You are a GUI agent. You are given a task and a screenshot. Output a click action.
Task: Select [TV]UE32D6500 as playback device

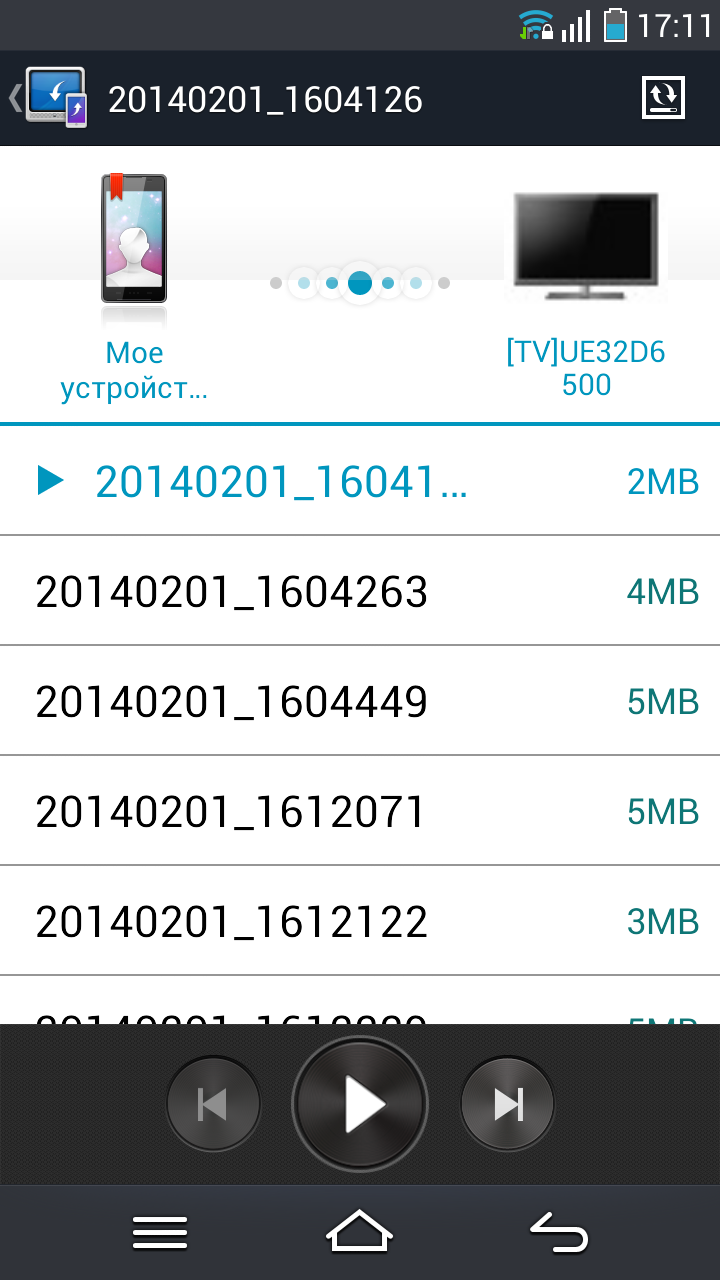click(586, 290)
